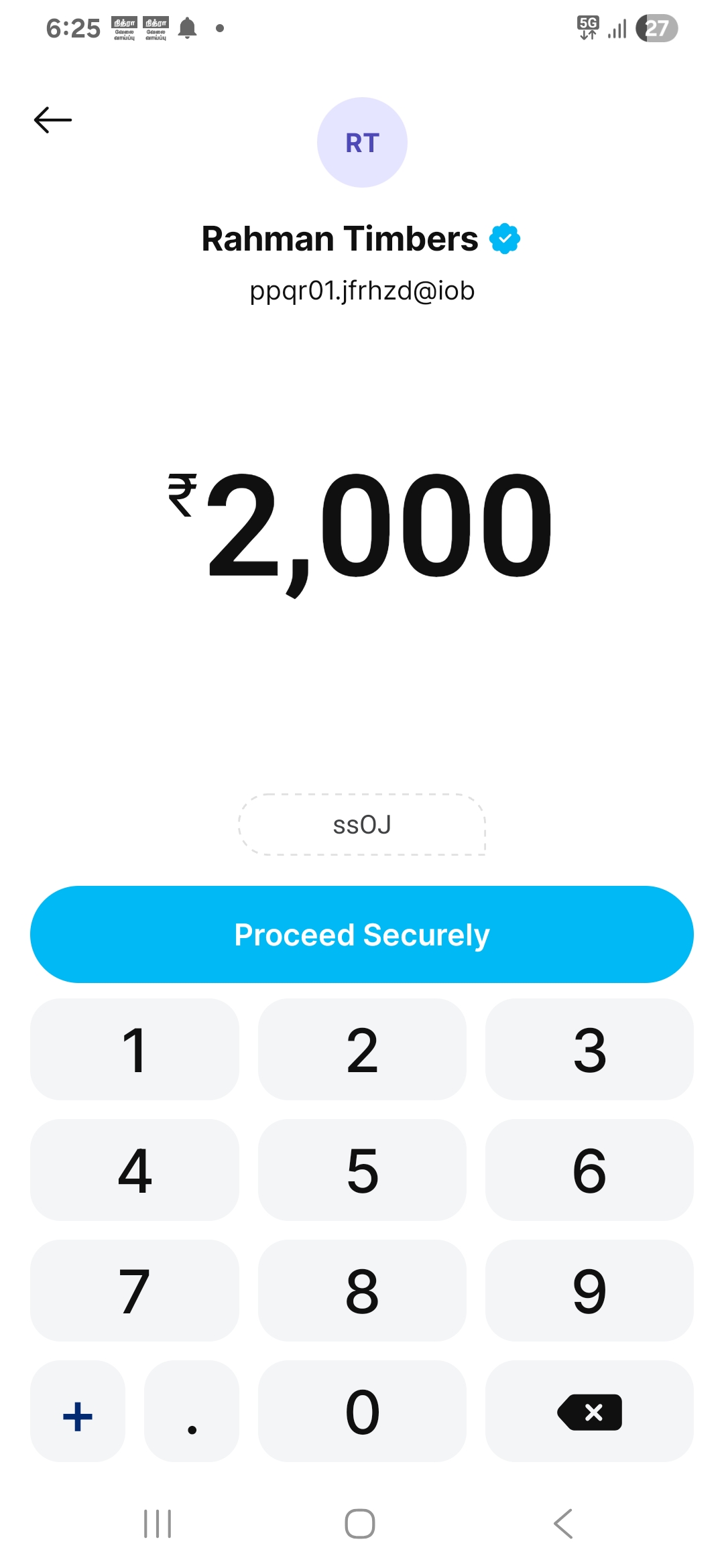Enter digit 3 on the keypad

589,1049
